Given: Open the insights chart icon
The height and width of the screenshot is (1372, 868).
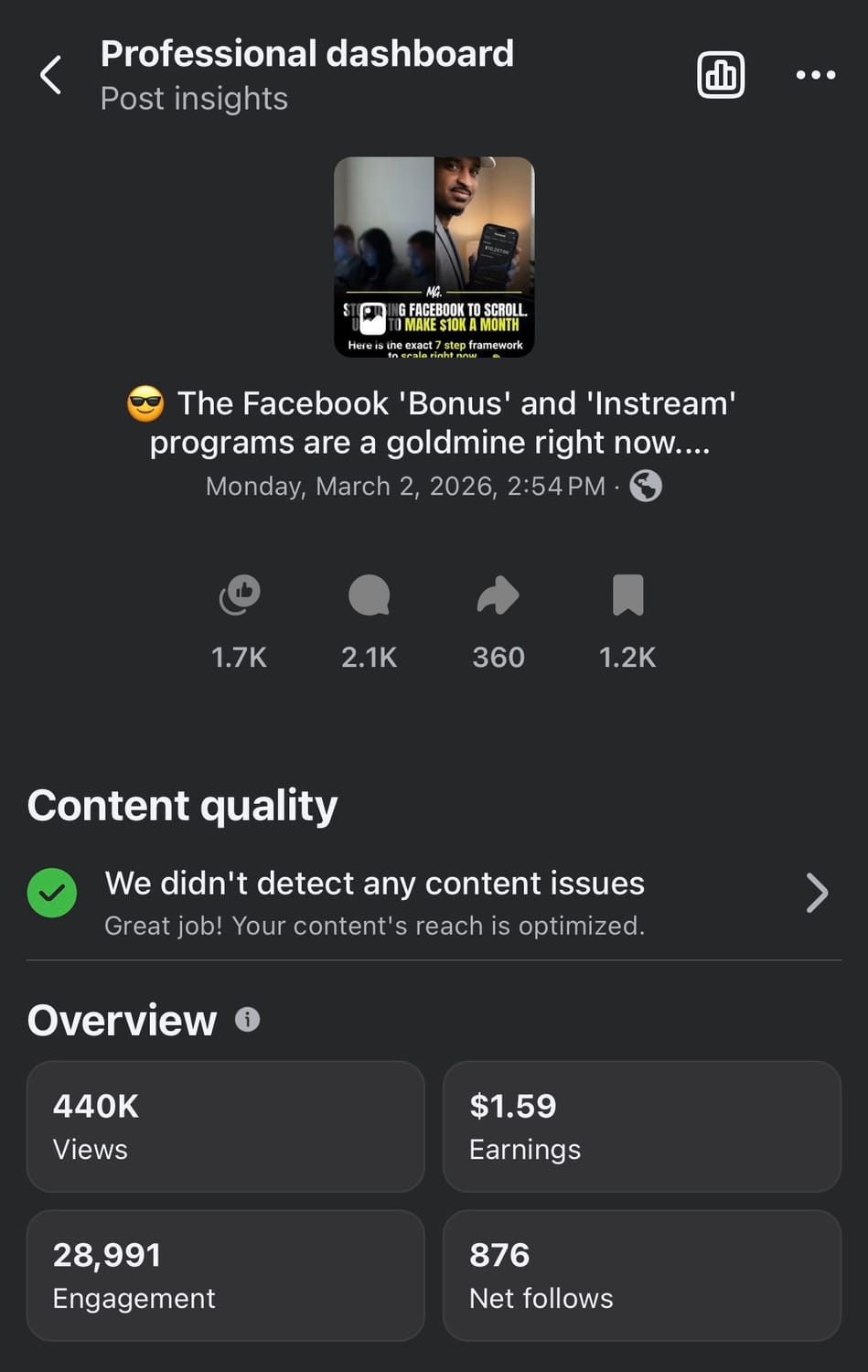Looking at the screenshot, I should coord(721,75).
